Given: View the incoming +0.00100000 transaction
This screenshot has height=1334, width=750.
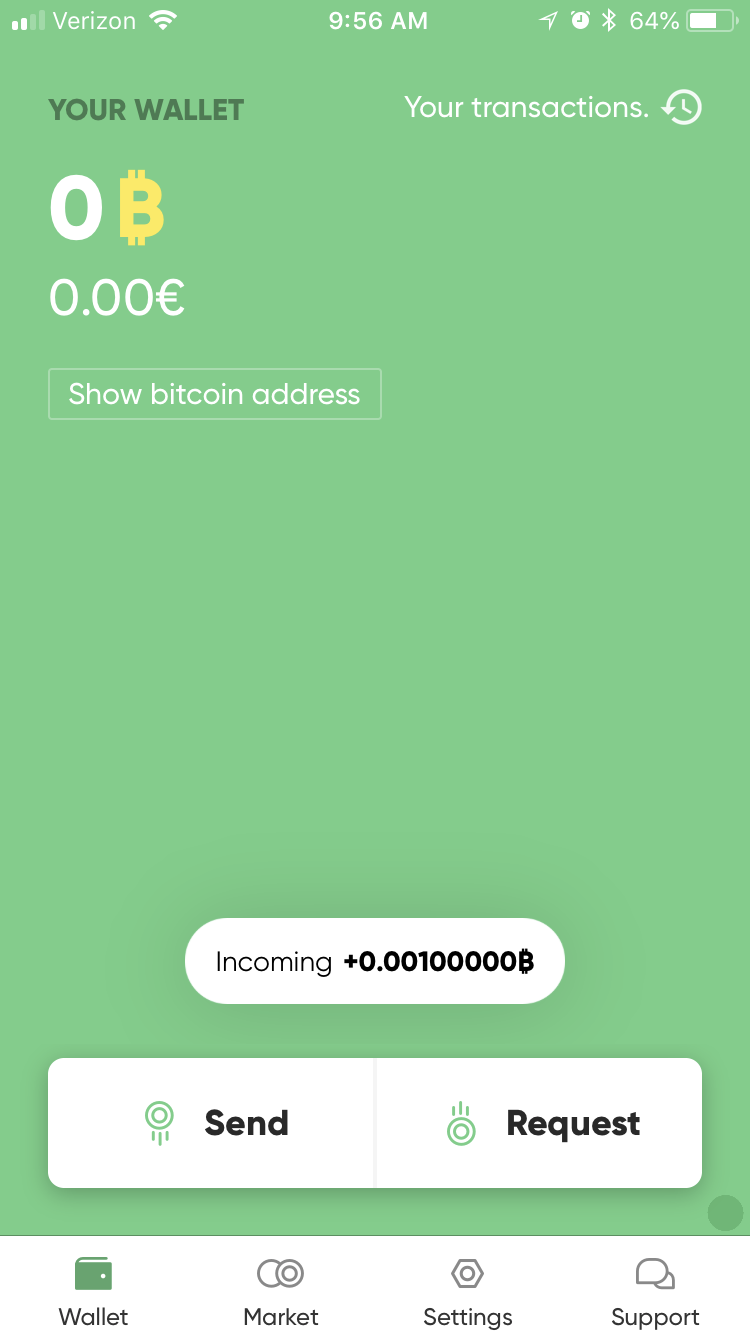Looking at the screenshot, I should 375,961.
